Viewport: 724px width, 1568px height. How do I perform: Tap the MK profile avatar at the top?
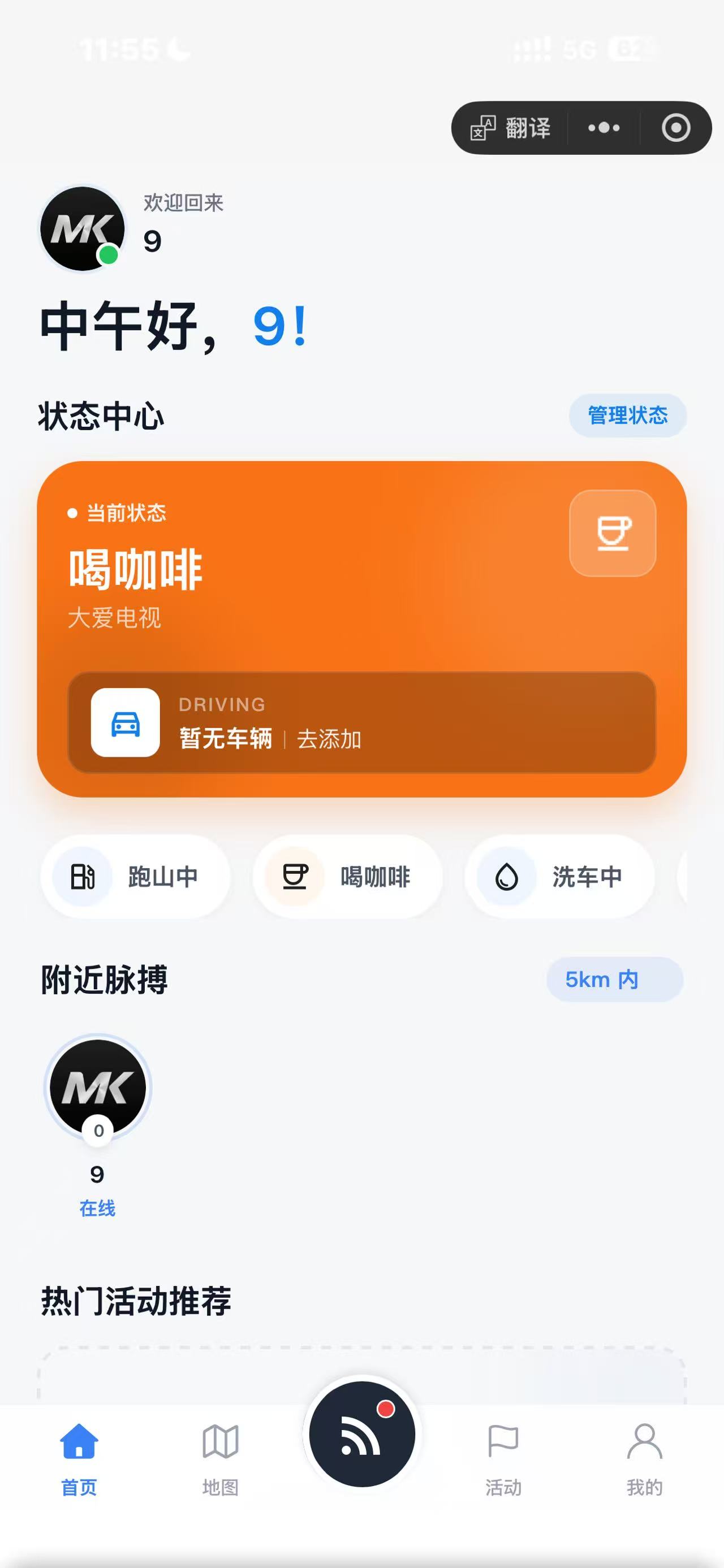[x=81, y=229]
